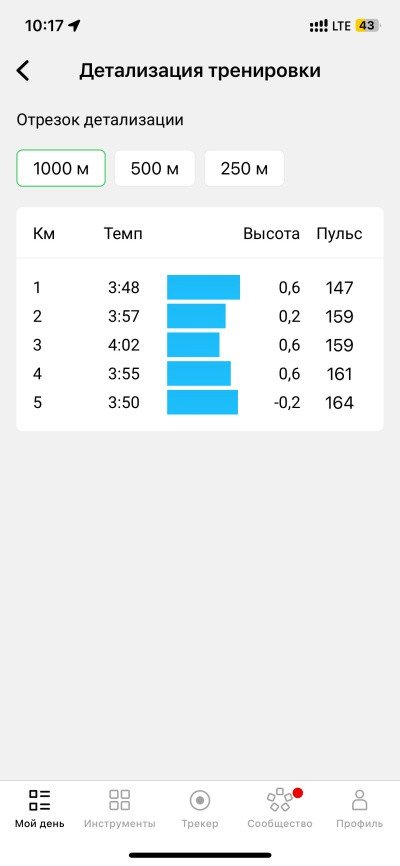This screenshot has width=400, height=866.
Task: Go to the Сообщество tab
Action: (280, 809)
